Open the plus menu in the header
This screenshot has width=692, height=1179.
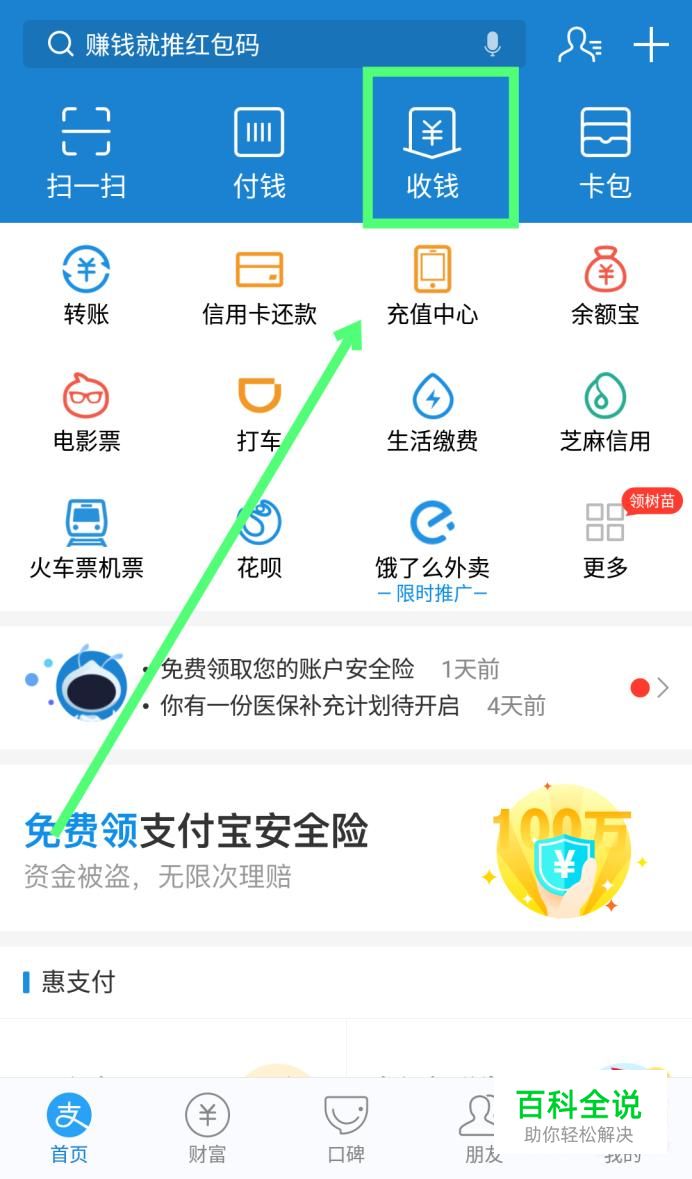coord(651,45)
